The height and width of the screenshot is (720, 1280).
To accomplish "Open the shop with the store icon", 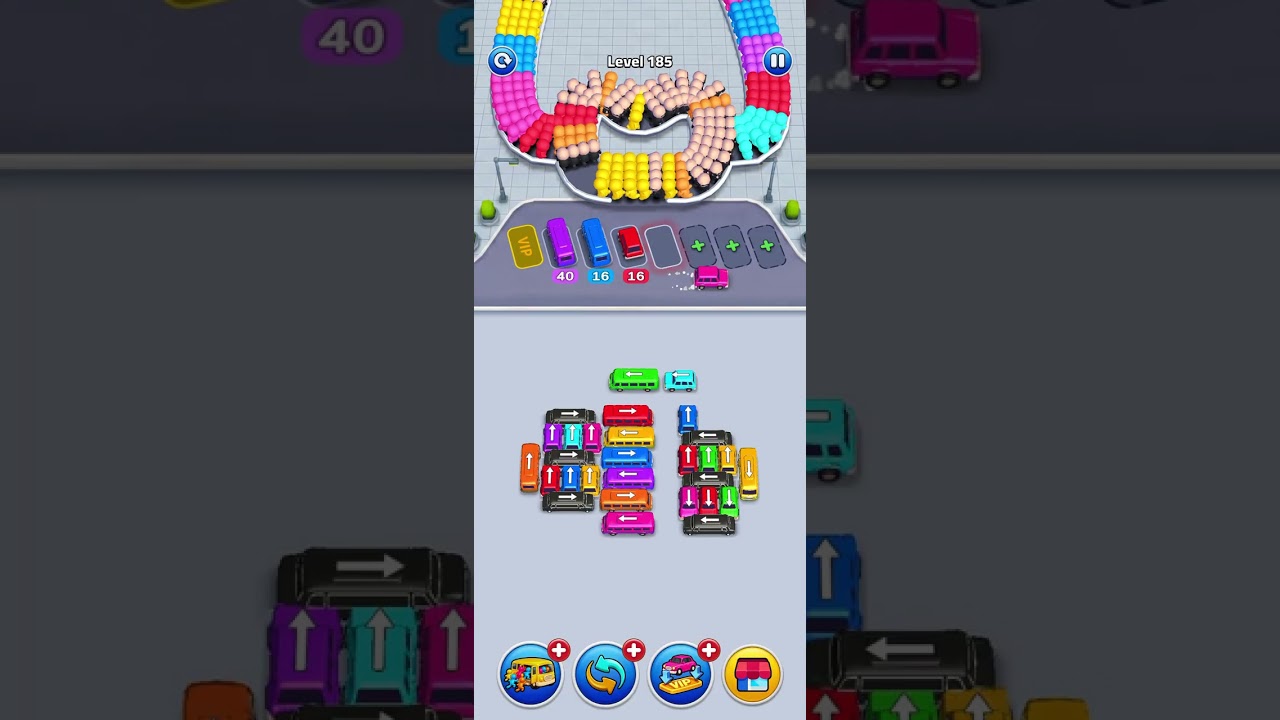I will 752,675.
